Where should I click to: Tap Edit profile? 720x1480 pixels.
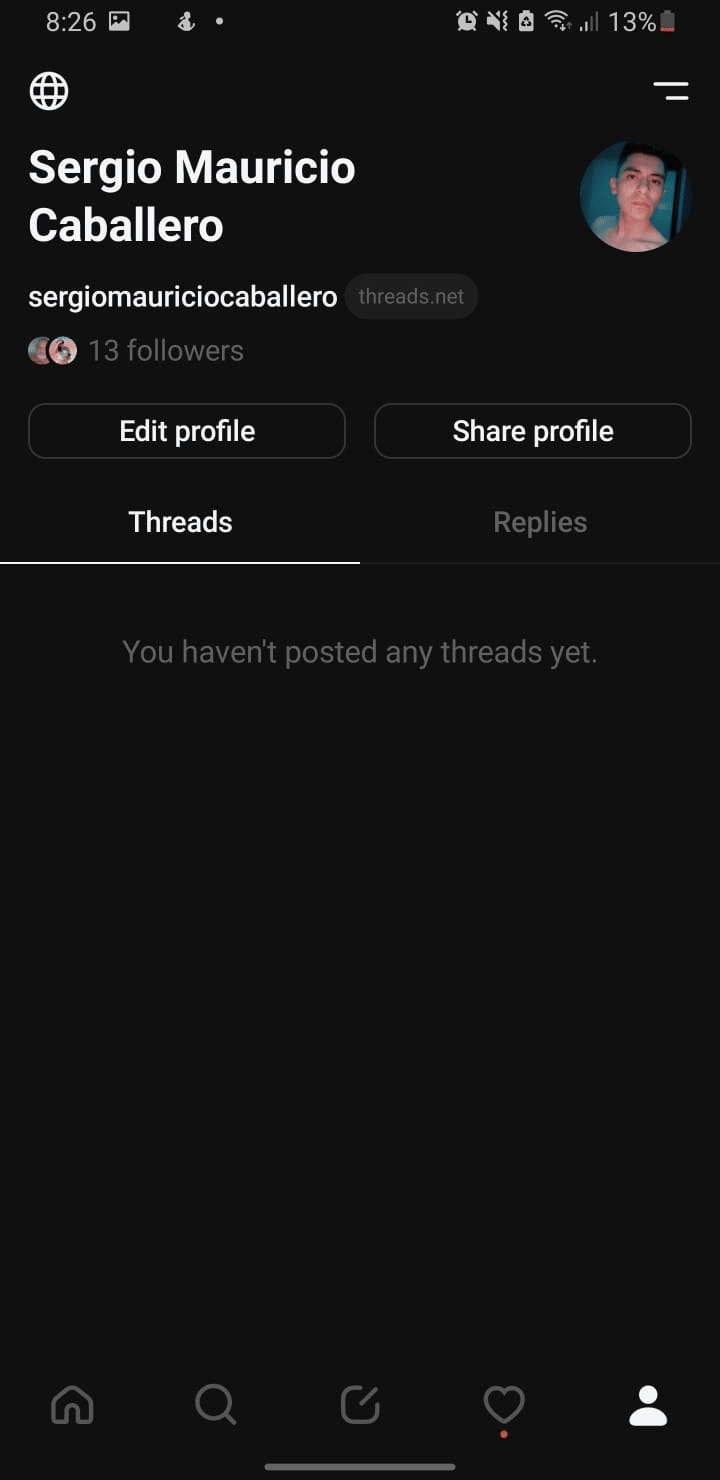pyautogui.click(x=187, y=431)
